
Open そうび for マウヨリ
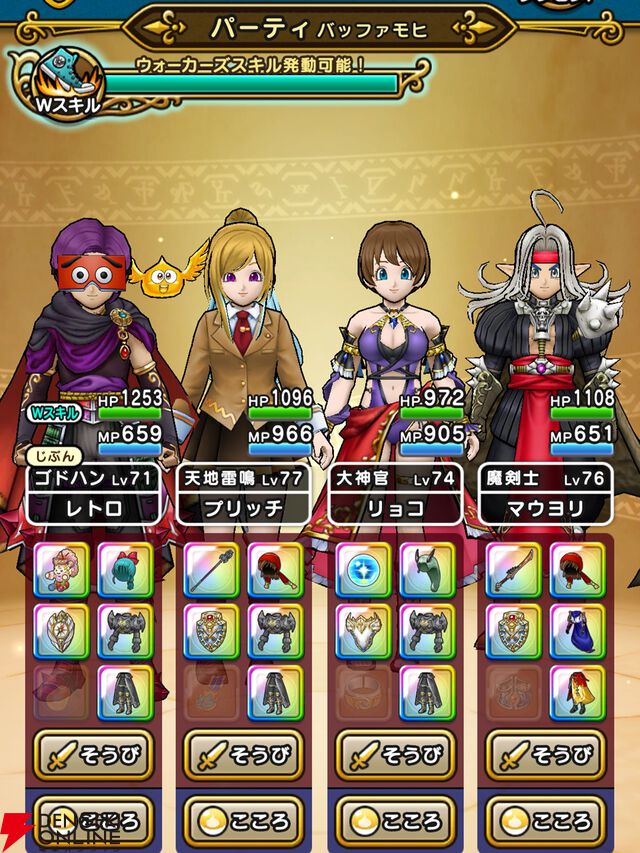click(x=544, y=756)
